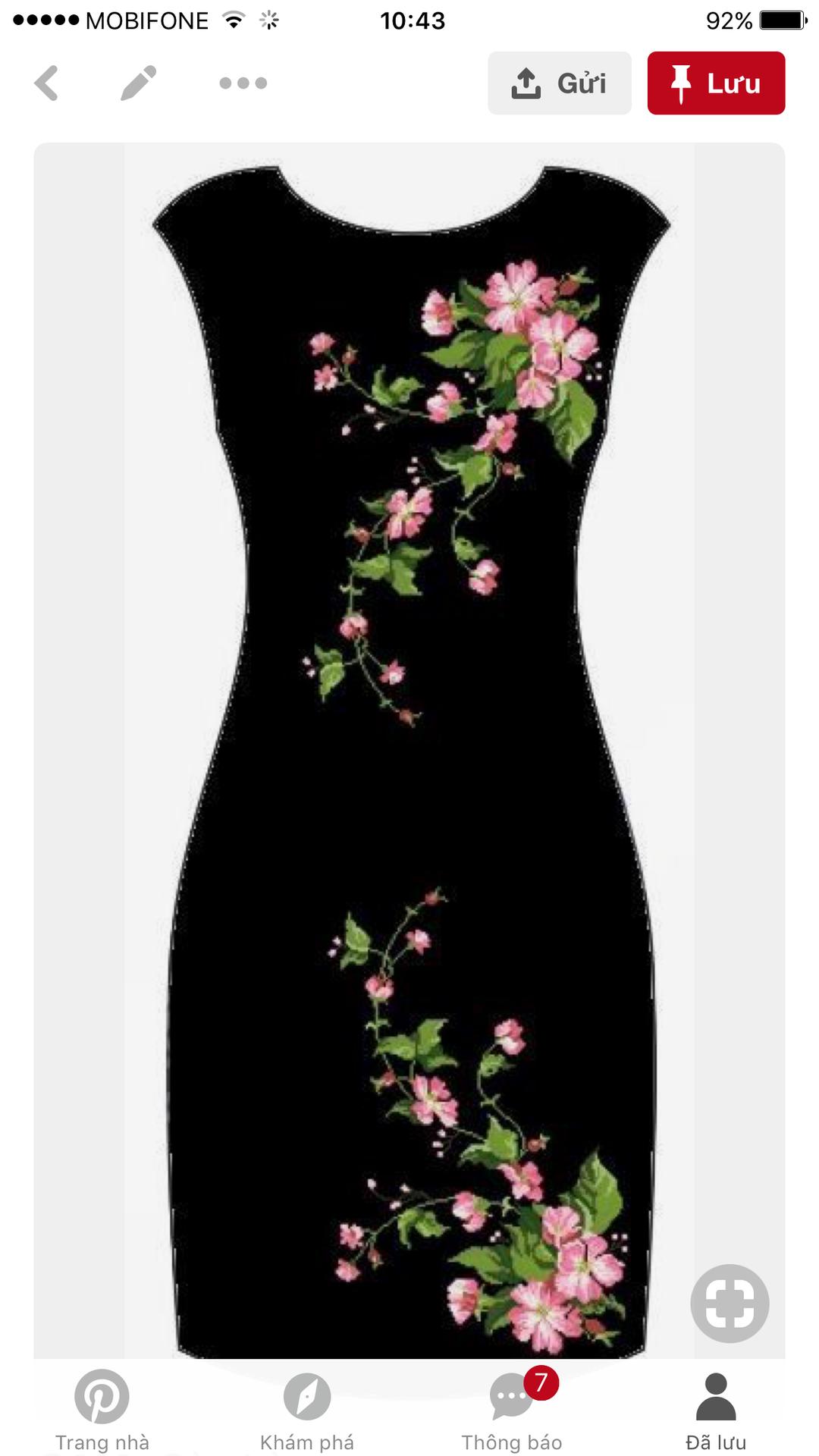Open the three-dot more options menu
The width and height of the screenshot is (819, 1456).
[243, 83]
